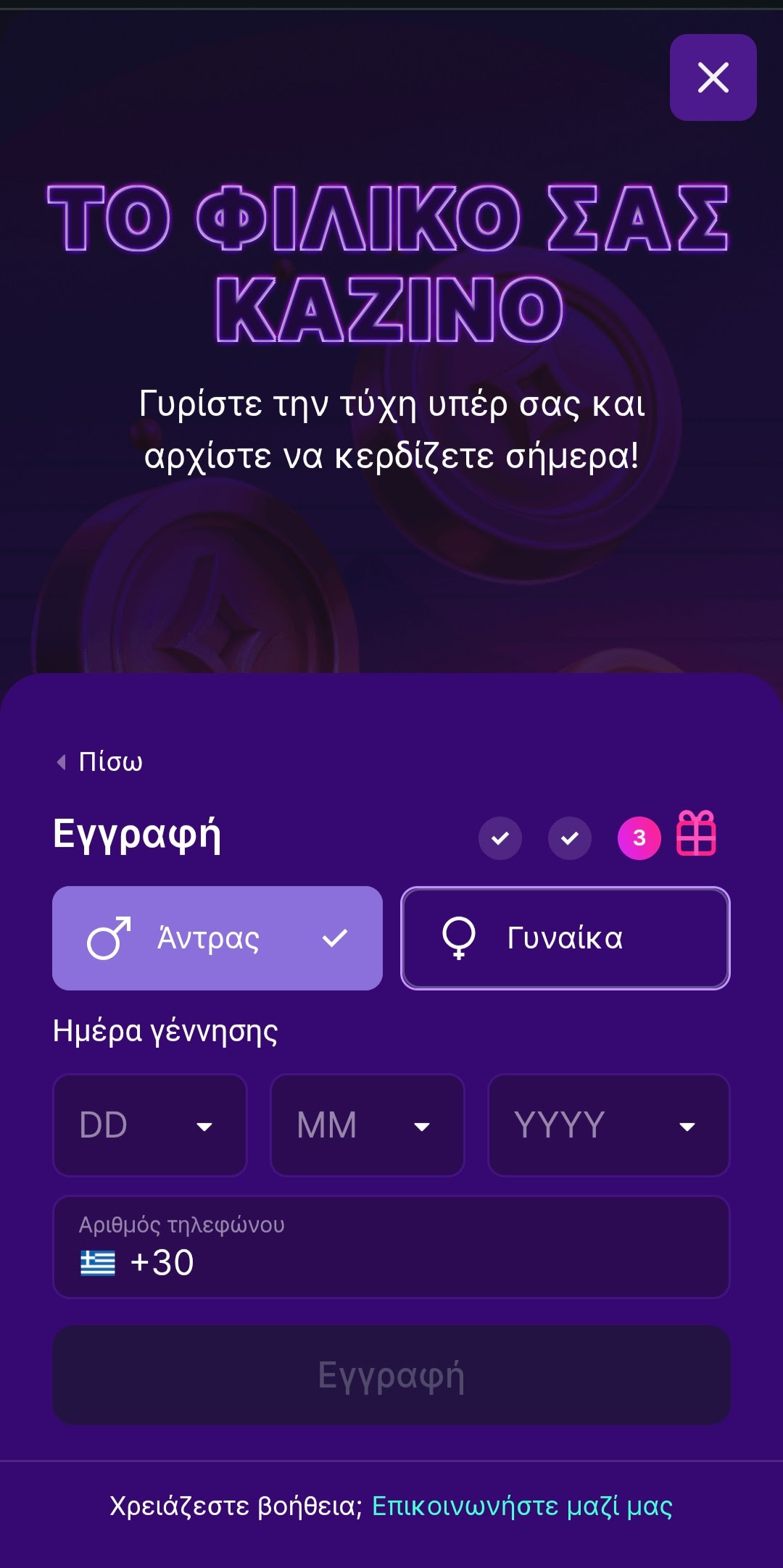The image size is (783, 1568).
Task: Go back with Πίσω
Action: (100, 762)
